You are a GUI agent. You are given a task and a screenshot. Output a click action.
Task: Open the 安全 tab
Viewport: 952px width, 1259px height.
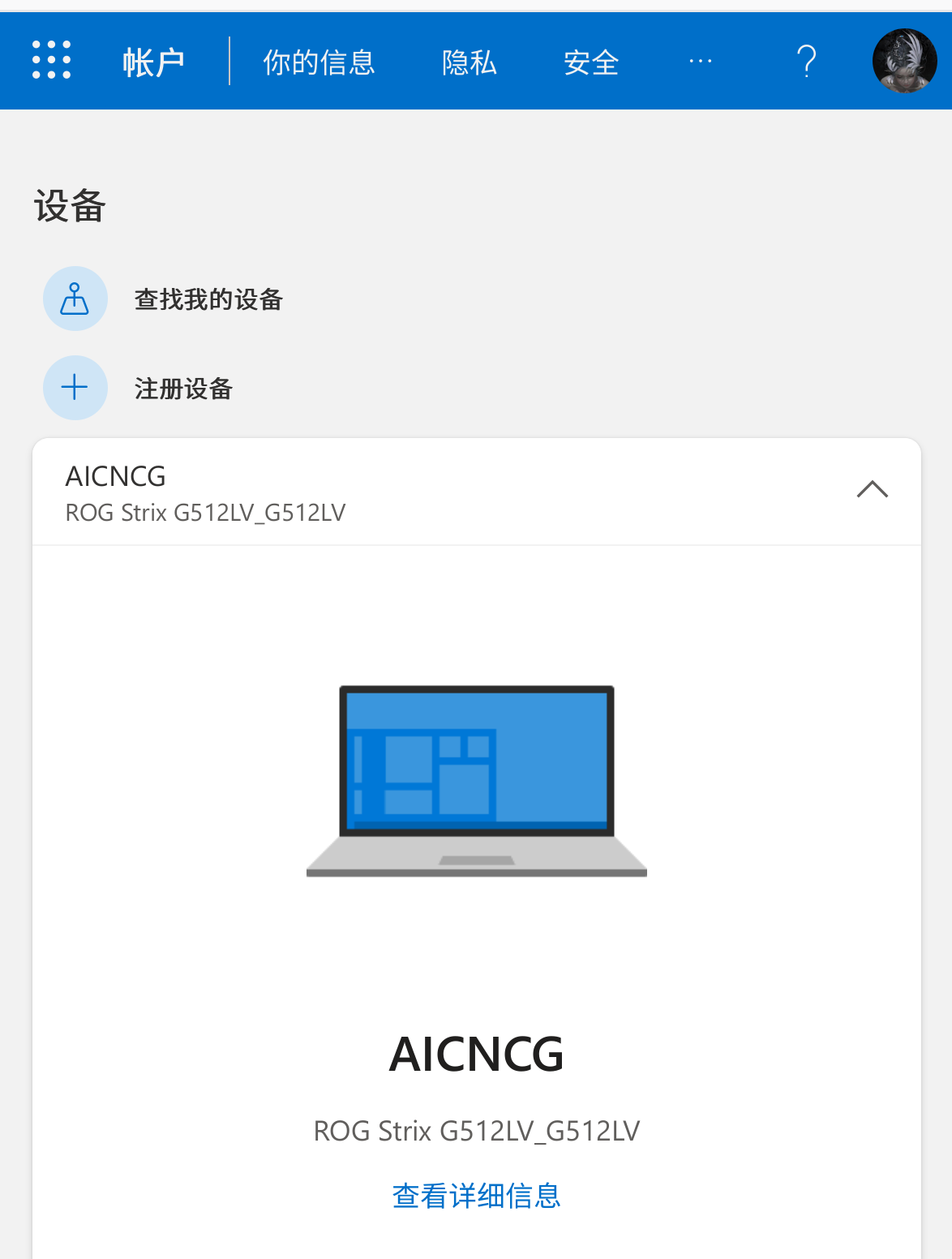click(x=590, y=62)
